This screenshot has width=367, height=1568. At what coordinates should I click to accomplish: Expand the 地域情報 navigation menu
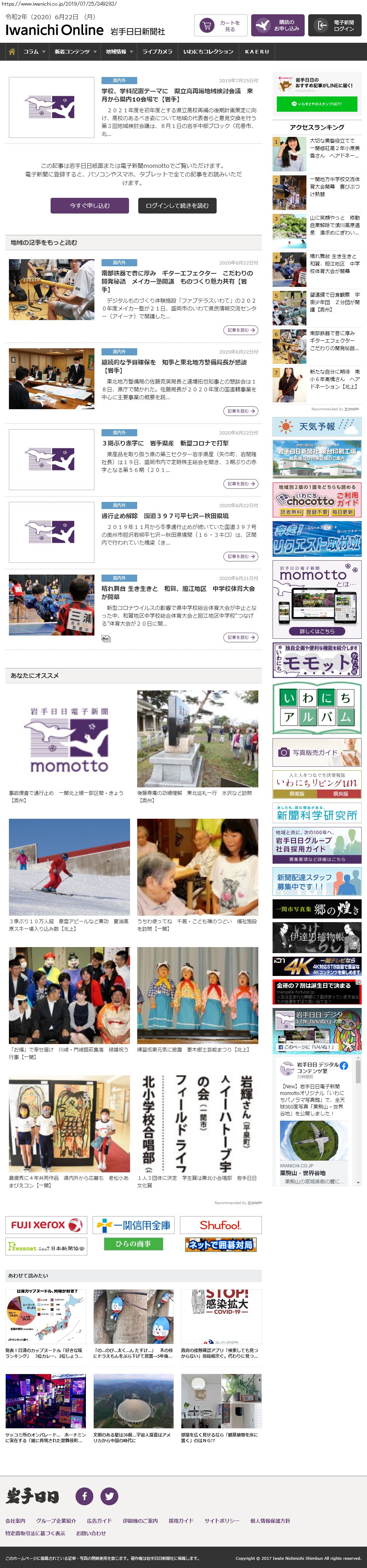tap(119, 52)
